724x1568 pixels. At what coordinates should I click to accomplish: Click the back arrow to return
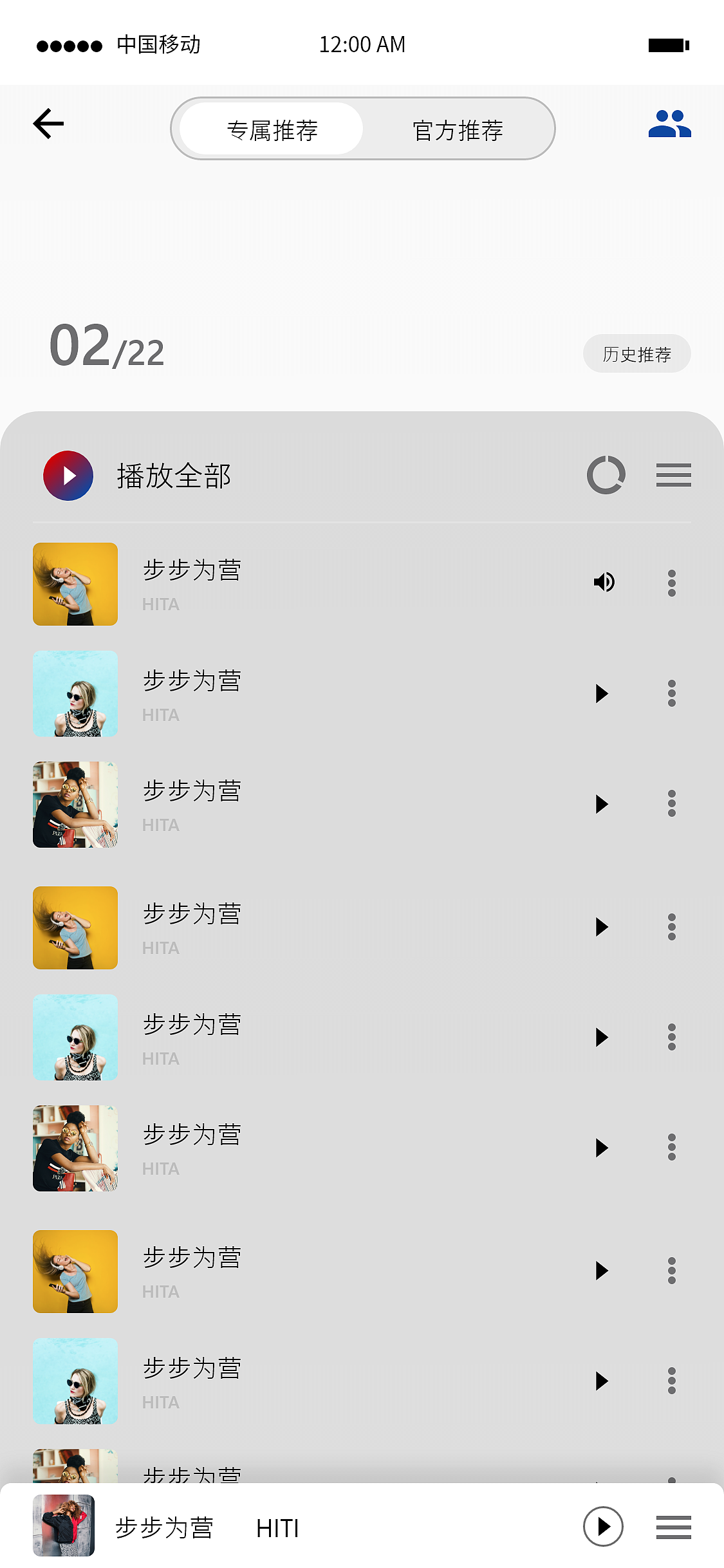coord(49,124)
